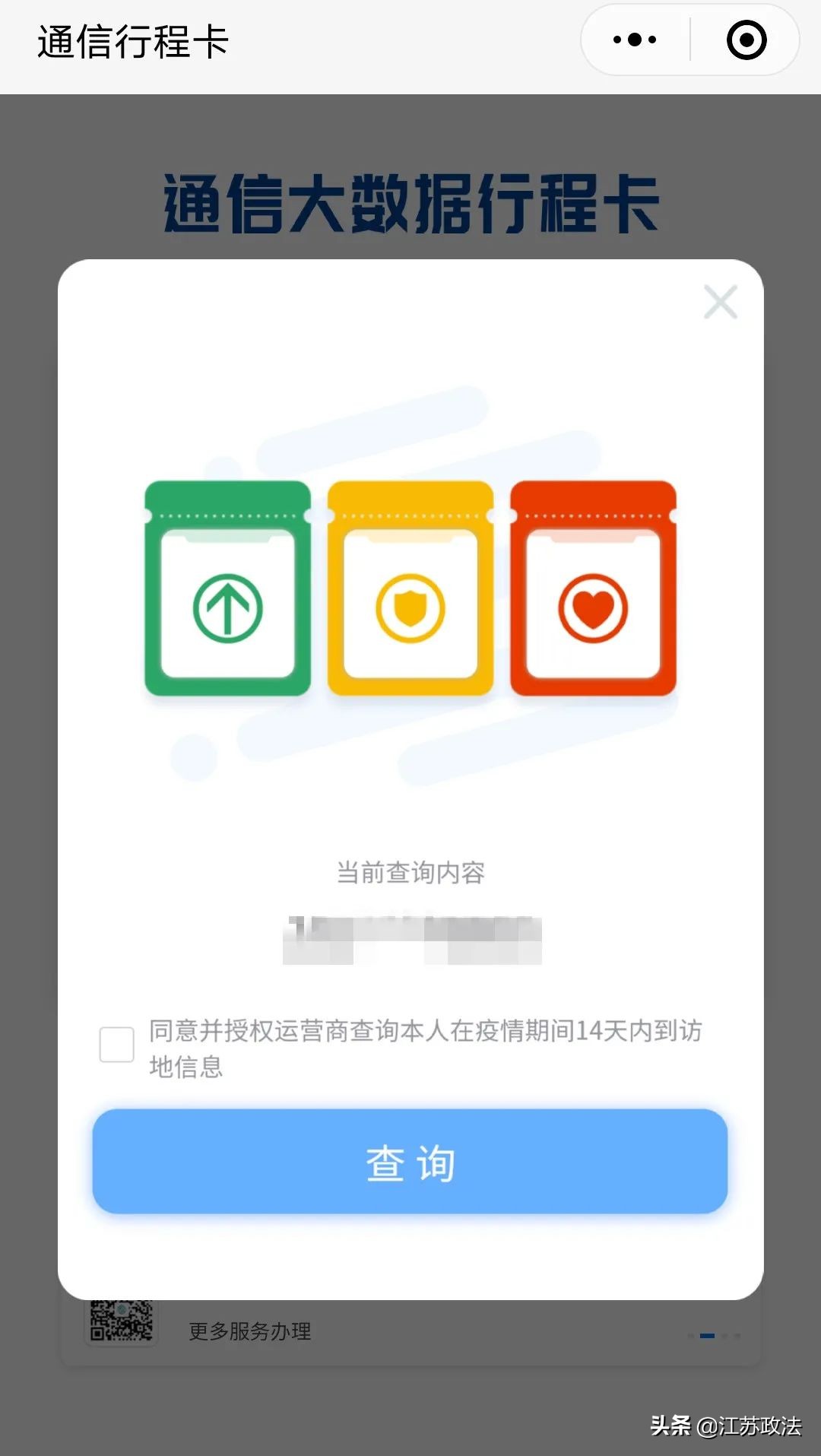Tap the blurred phone number under 当前查询内容
The image size is (821, 1456).
pos(410,935)
